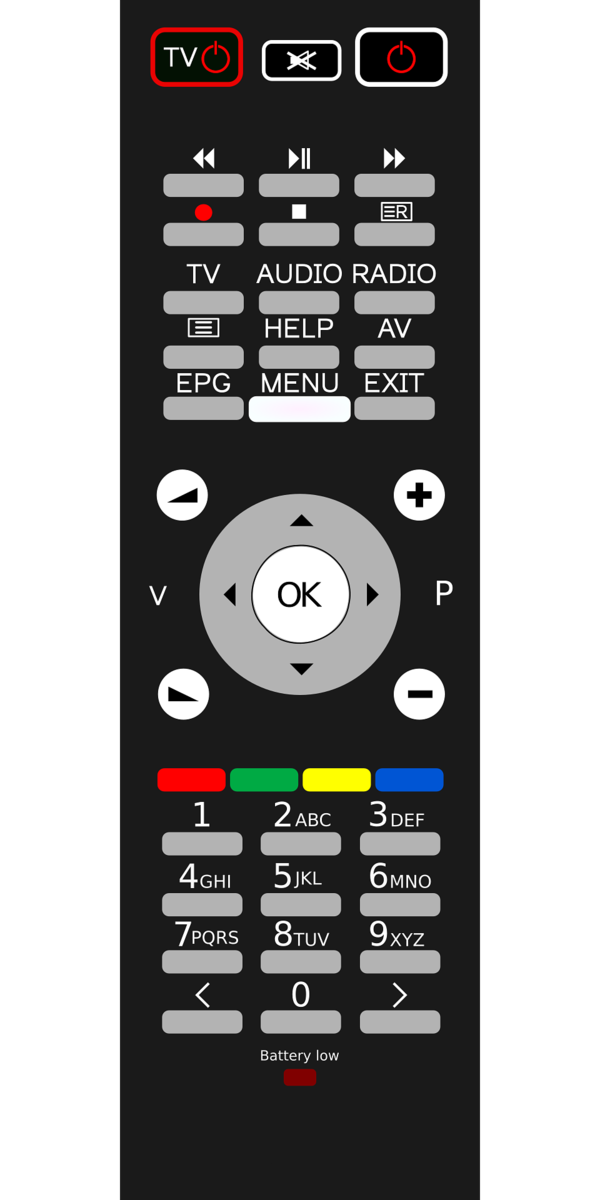Start recording with the red dot button
600x1200 pixels.
[203, 234]
